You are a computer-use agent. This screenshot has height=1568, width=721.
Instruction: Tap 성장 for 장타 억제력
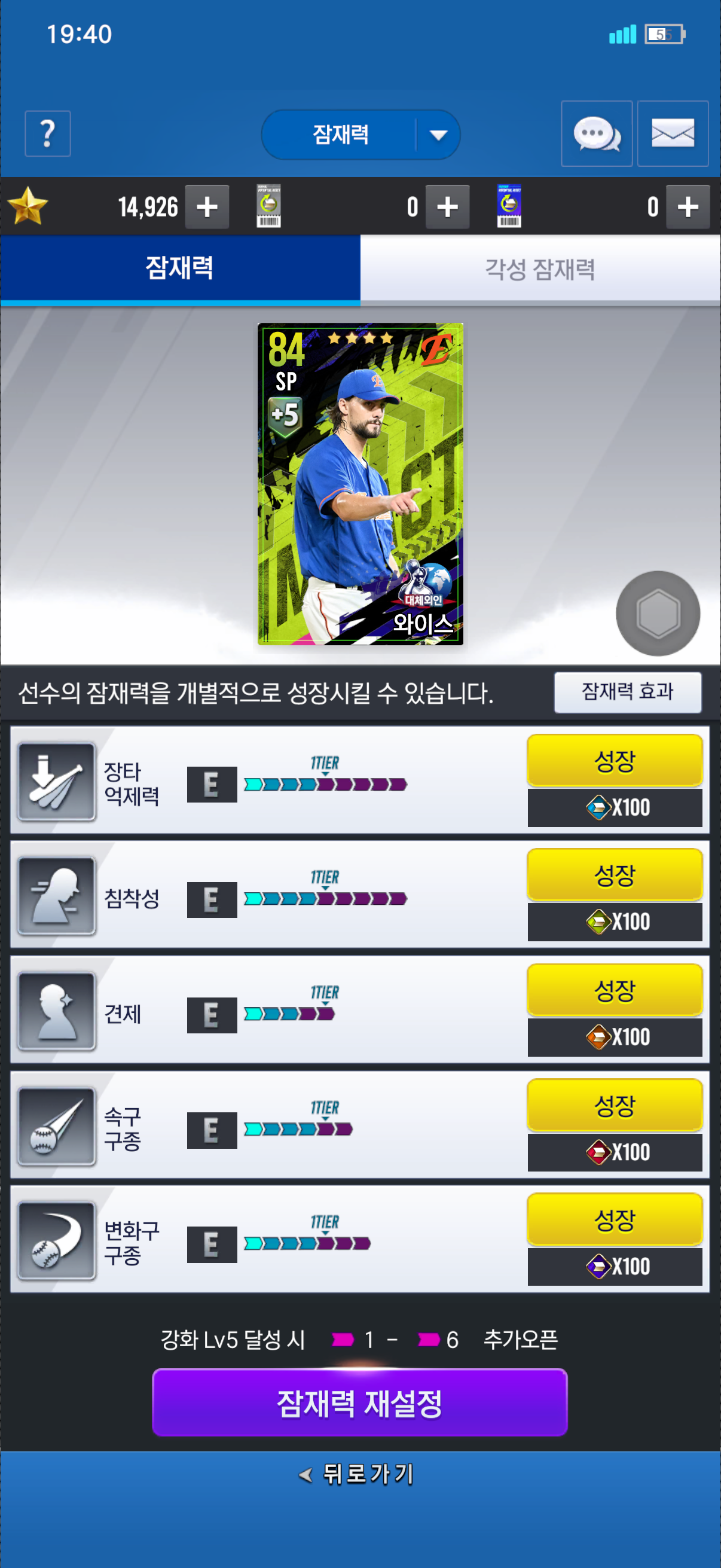click(615, 761)
